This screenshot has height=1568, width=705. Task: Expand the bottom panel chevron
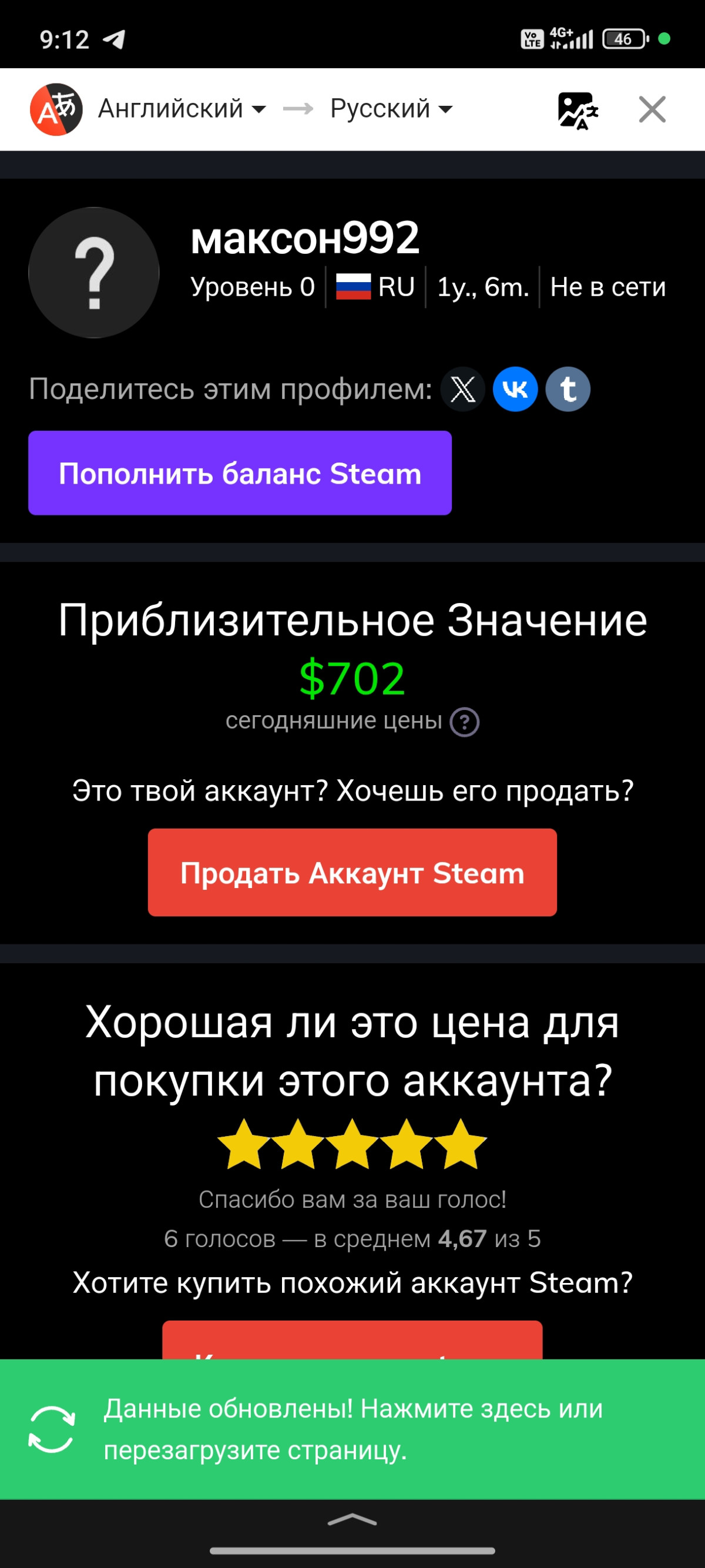click(352, 1520)
